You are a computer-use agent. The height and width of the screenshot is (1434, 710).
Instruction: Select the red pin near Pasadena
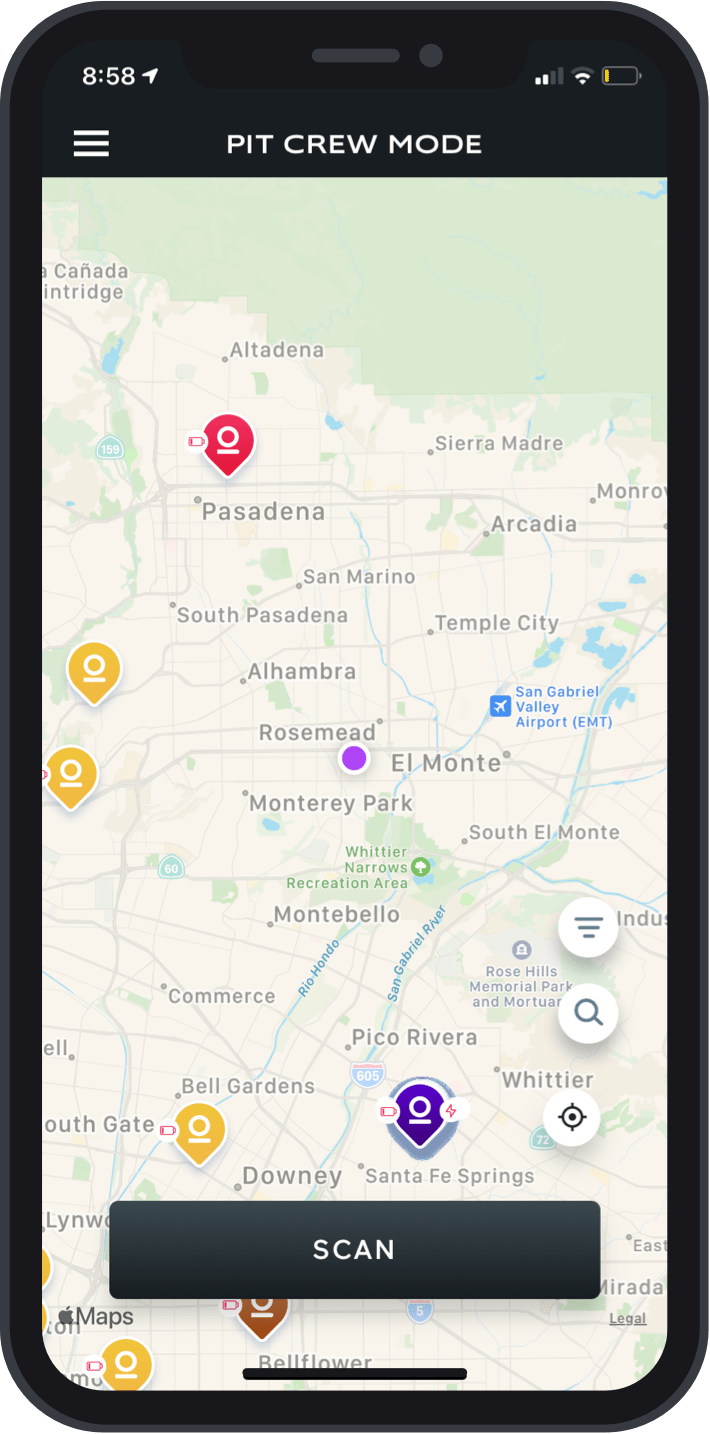pyautogui.click(x=229, y=442)
